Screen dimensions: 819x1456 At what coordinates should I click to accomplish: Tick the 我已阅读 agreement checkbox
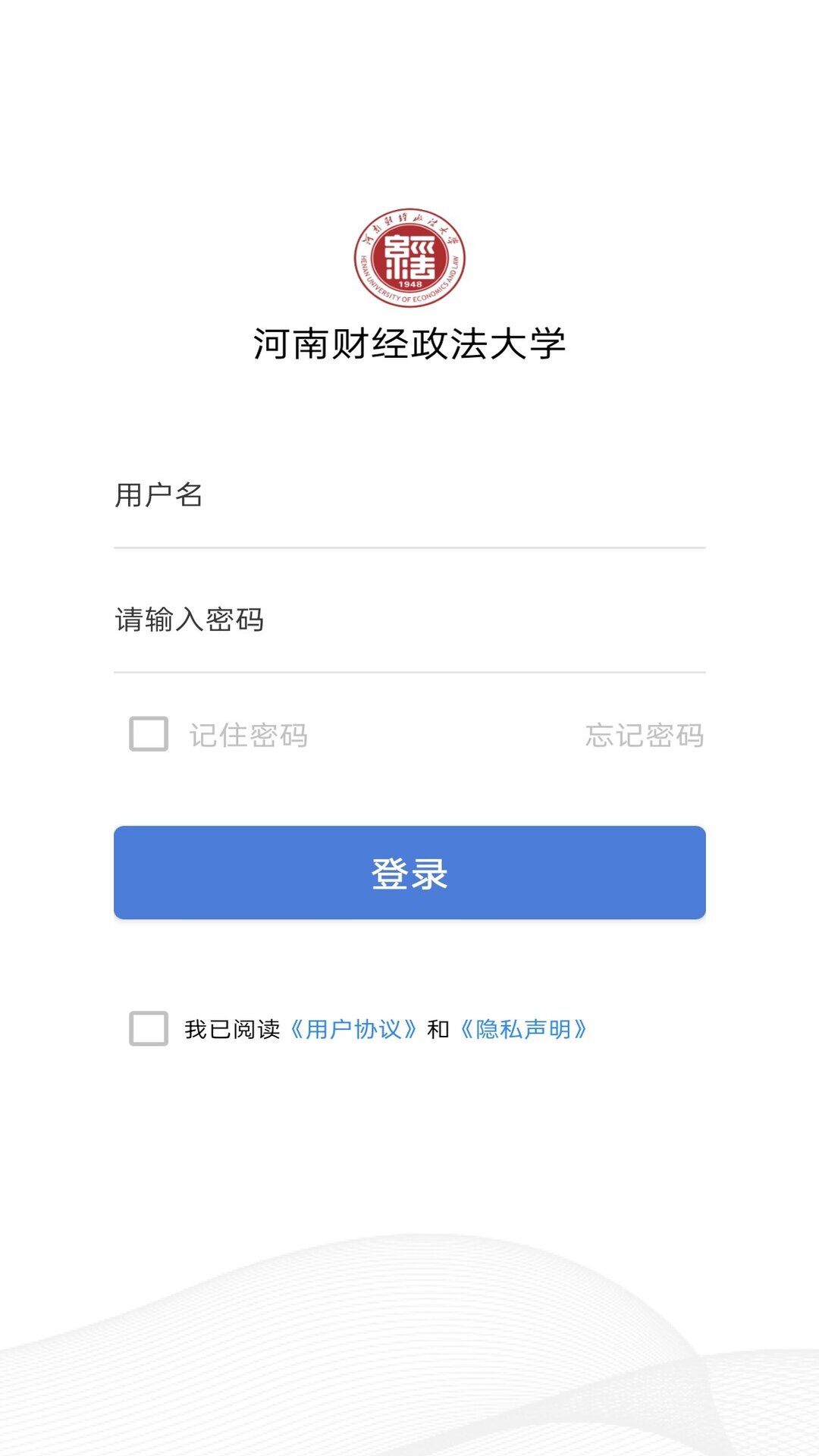tap(149, 1028)
